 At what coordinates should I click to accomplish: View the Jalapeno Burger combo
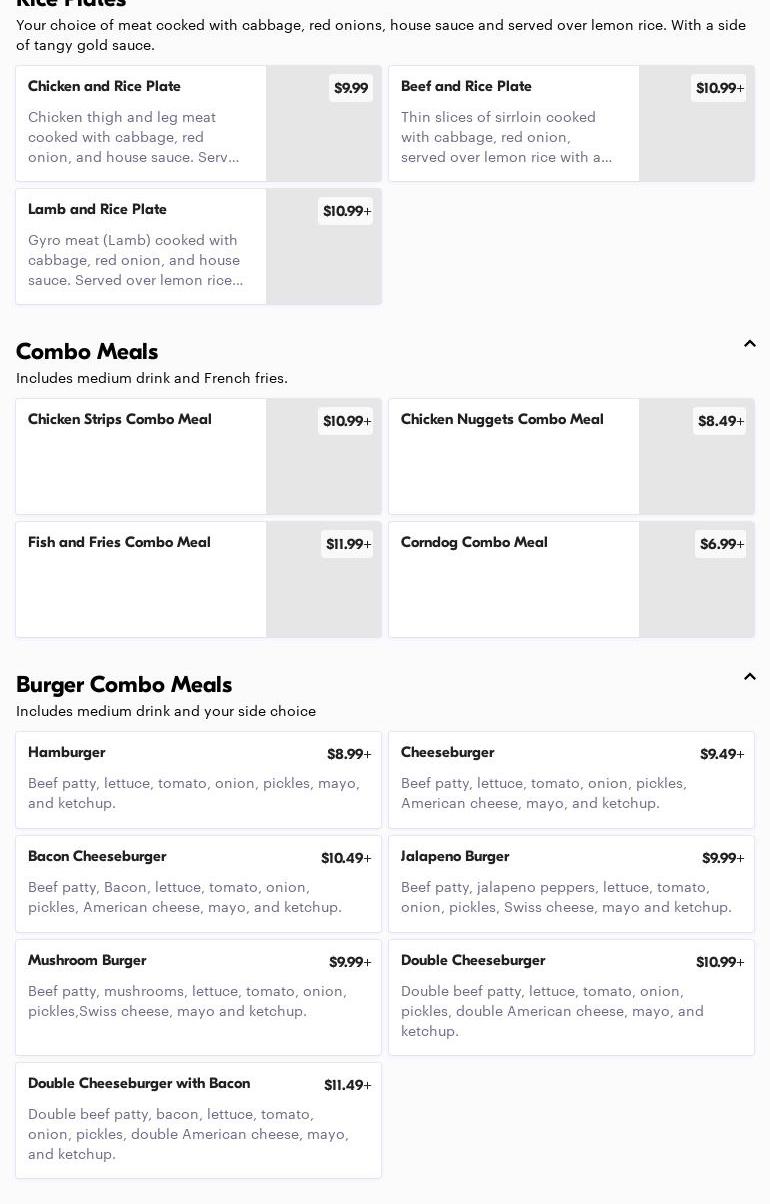(x=571, y=884)
